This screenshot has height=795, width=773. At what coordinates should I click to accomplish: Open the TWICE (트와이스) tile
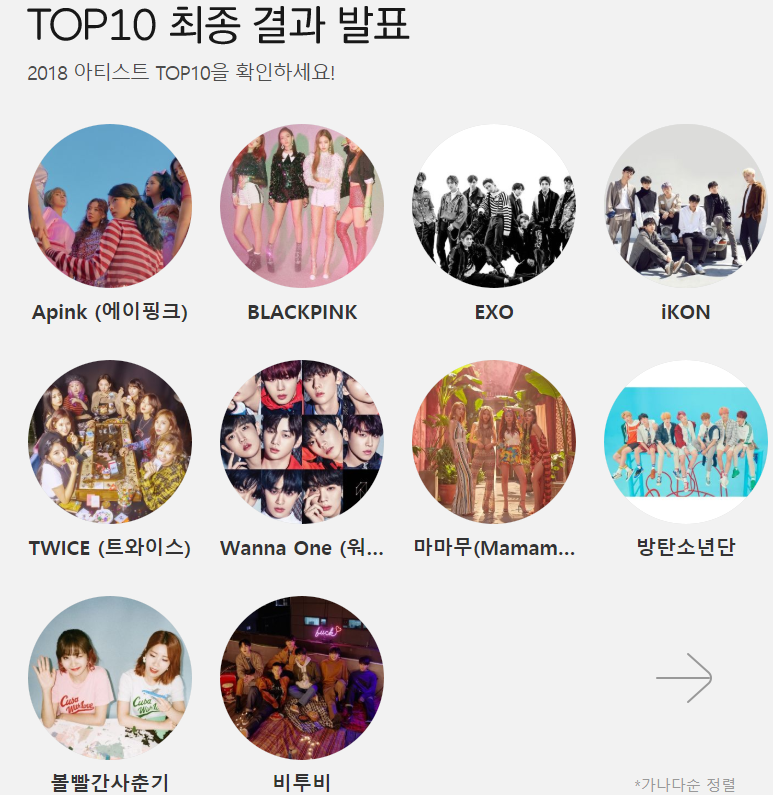[x=110, y=442]
